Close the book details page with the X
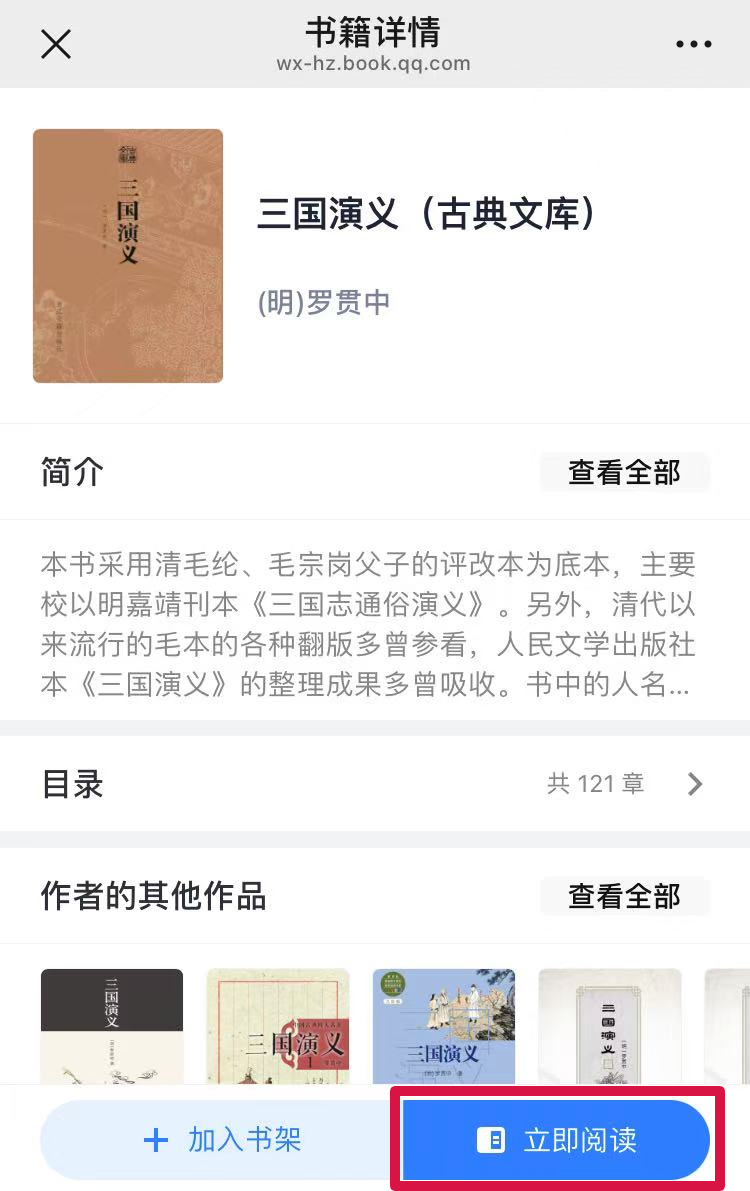This screenshot has width=750, height=1191. click(56, 44)
